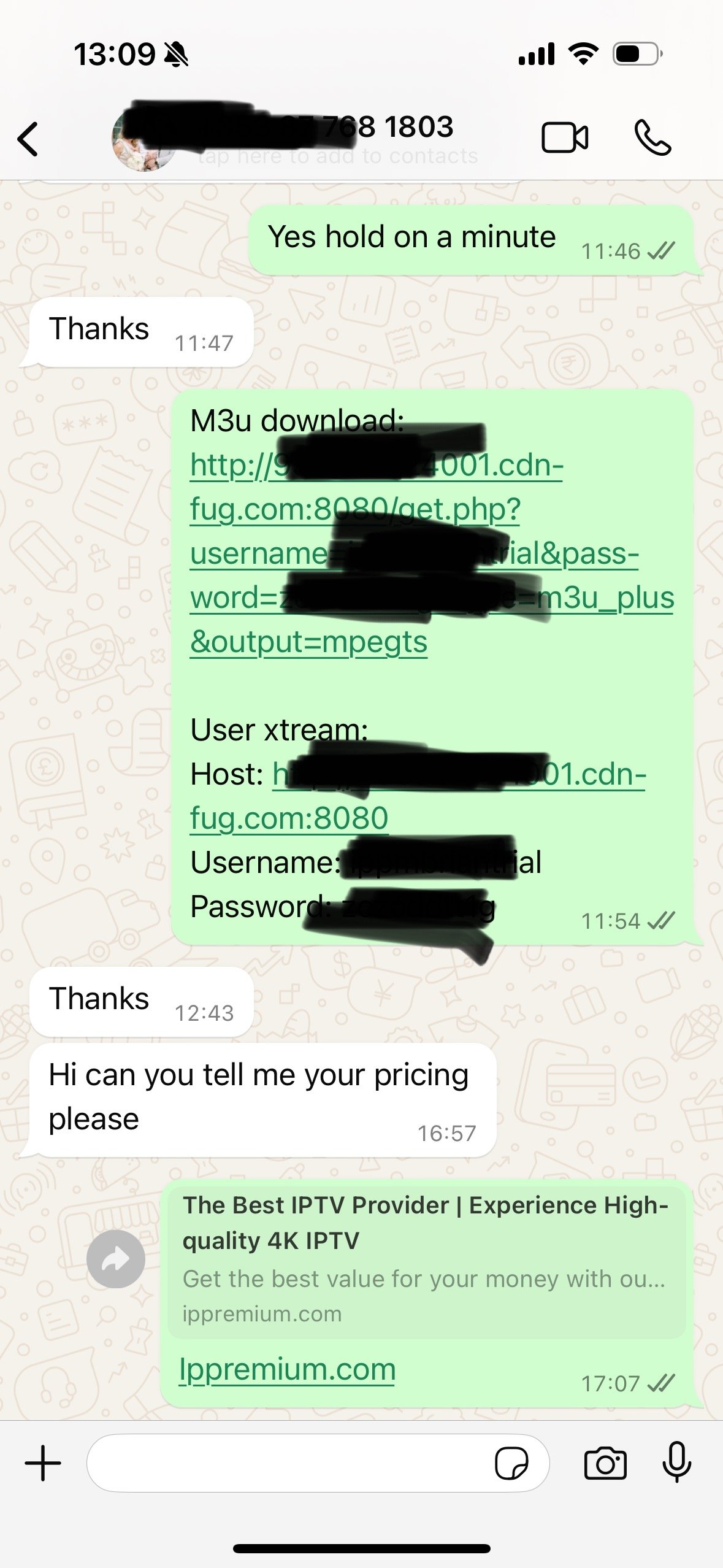This screenshot has height=1568, width=723.
Task: Open the attachment plus menu
Action: [43, 1463]
